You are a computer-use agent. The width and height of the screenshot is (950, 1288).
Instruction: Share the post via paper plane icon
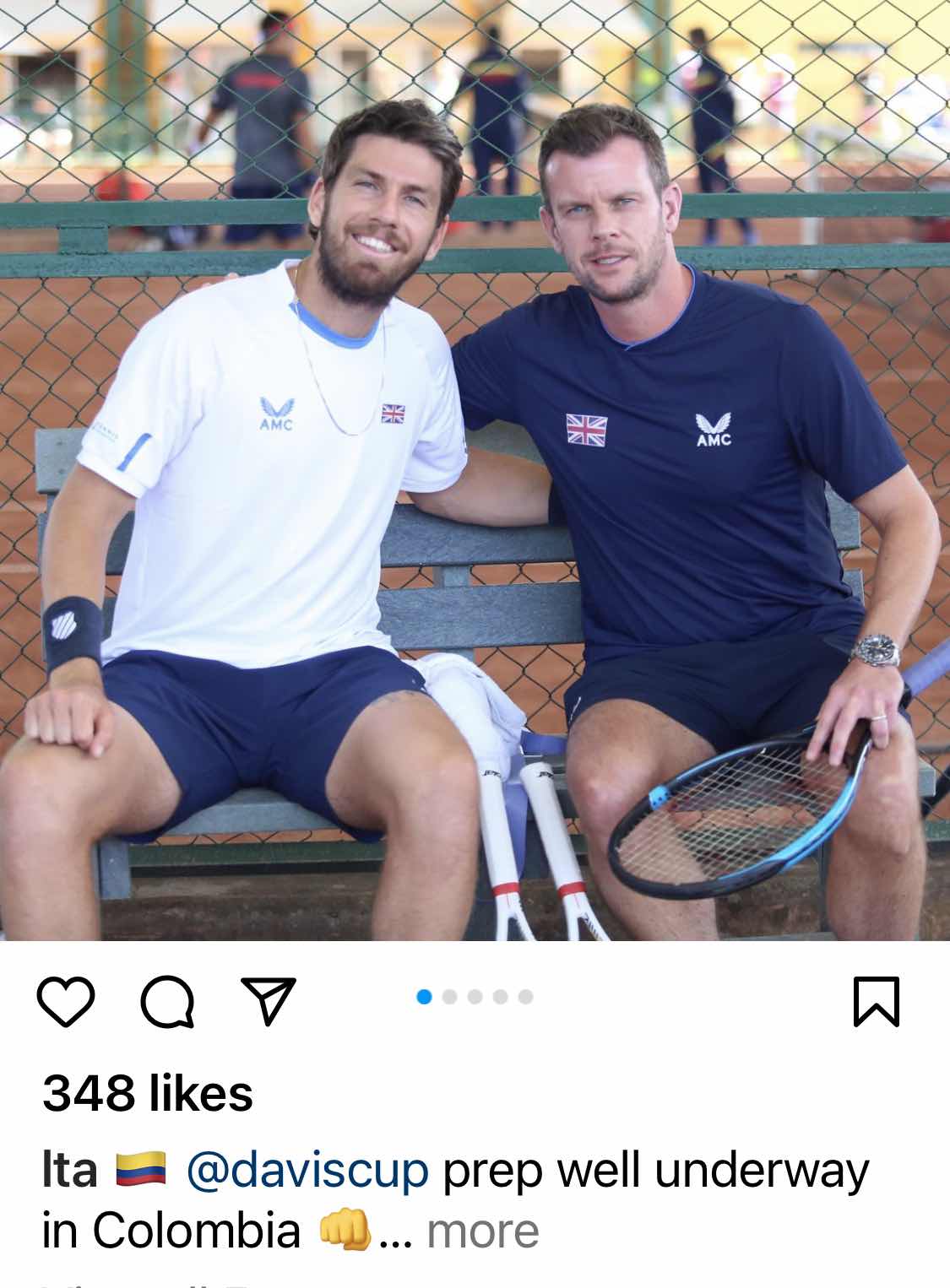269,1001
